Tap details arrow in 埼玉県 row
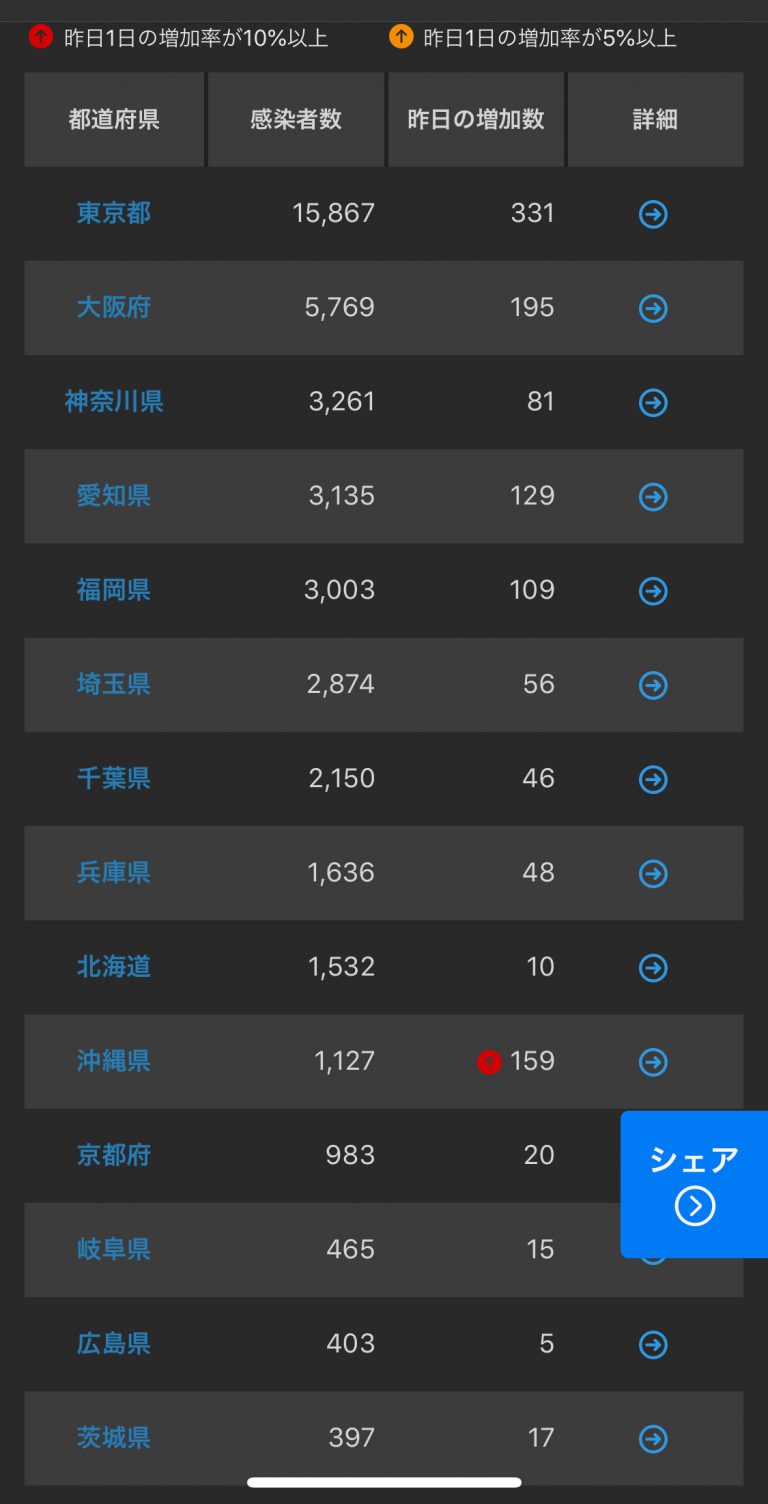The height and width of the screenshot is (1504, 768). 653,685
